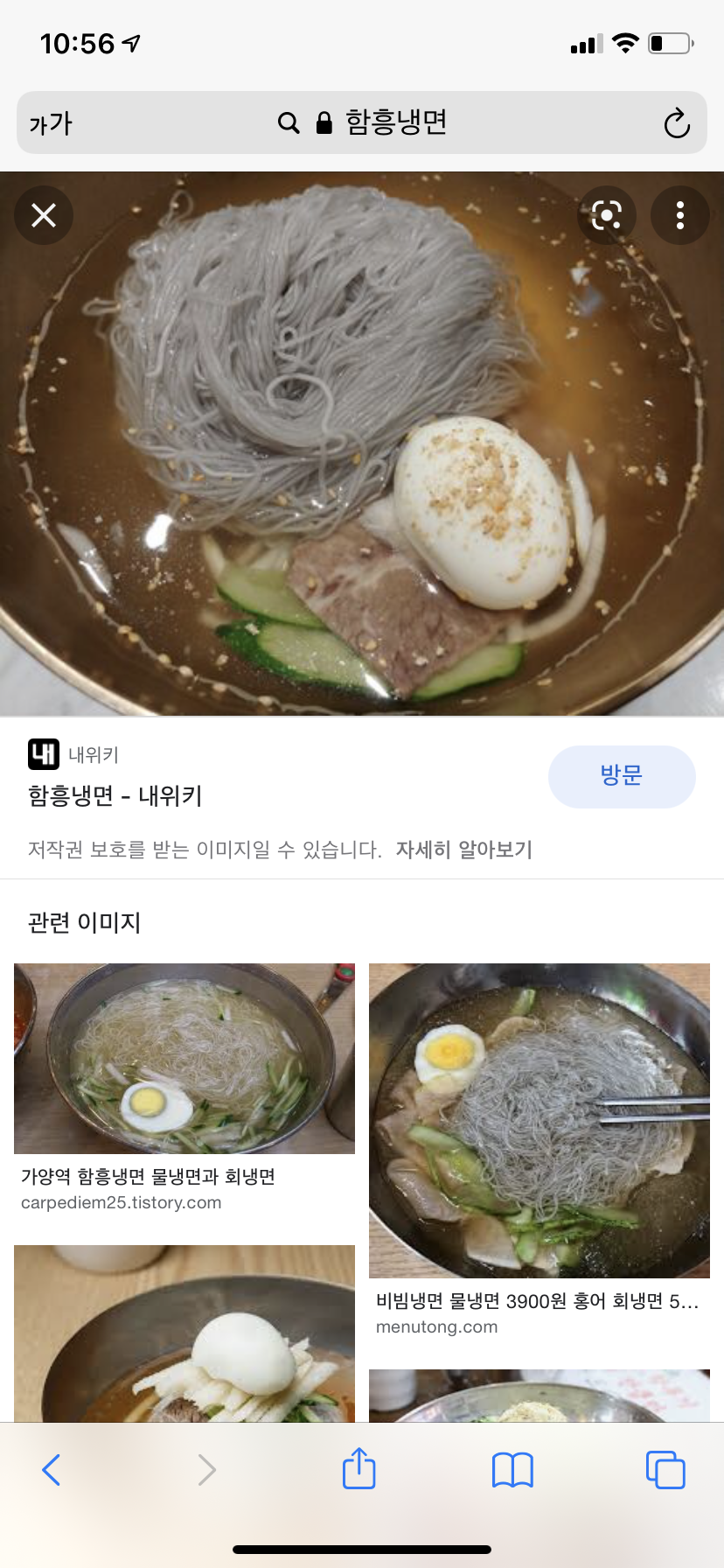Open the 가가 text size menu
The image size is (724, 1568).
coord(51,123)
